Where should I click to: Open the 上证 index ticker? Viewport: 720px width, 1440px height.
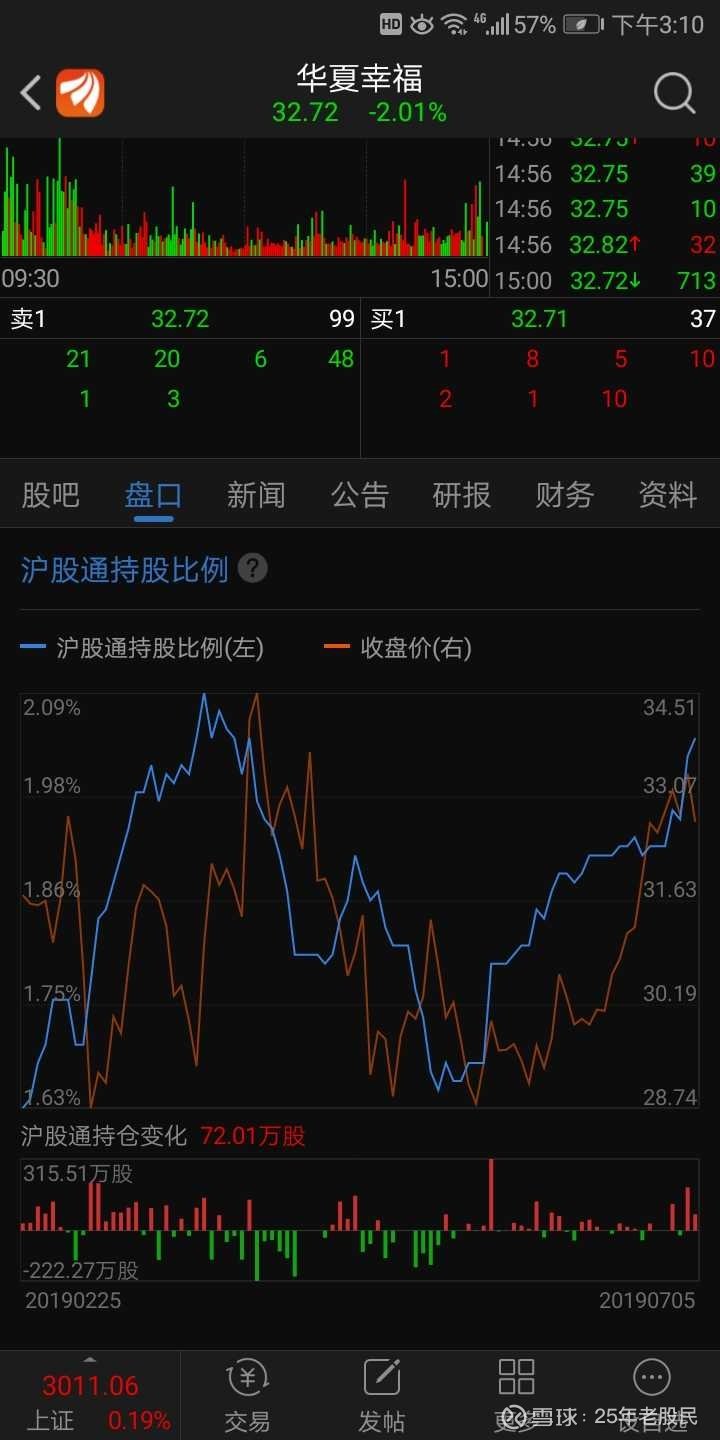pos(90,1400)
